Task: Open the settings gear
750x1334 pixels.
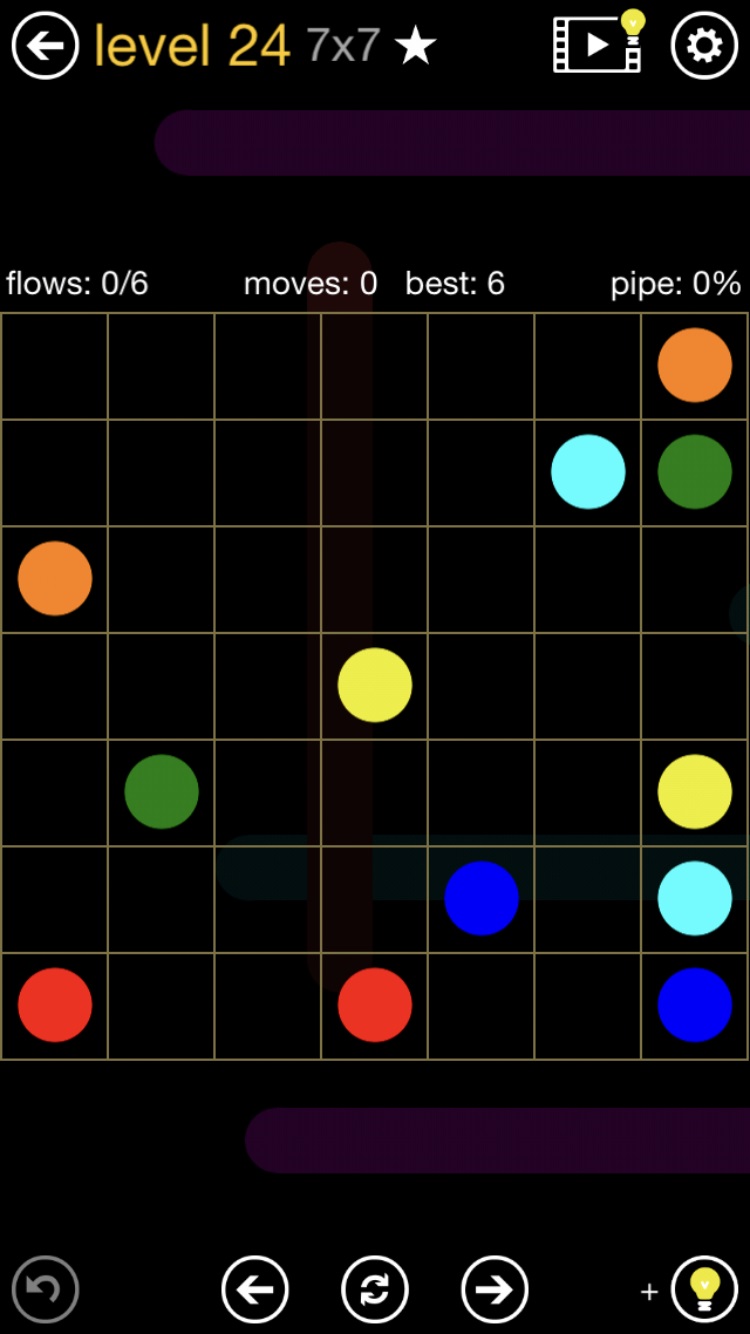Action: pos(704,46)
